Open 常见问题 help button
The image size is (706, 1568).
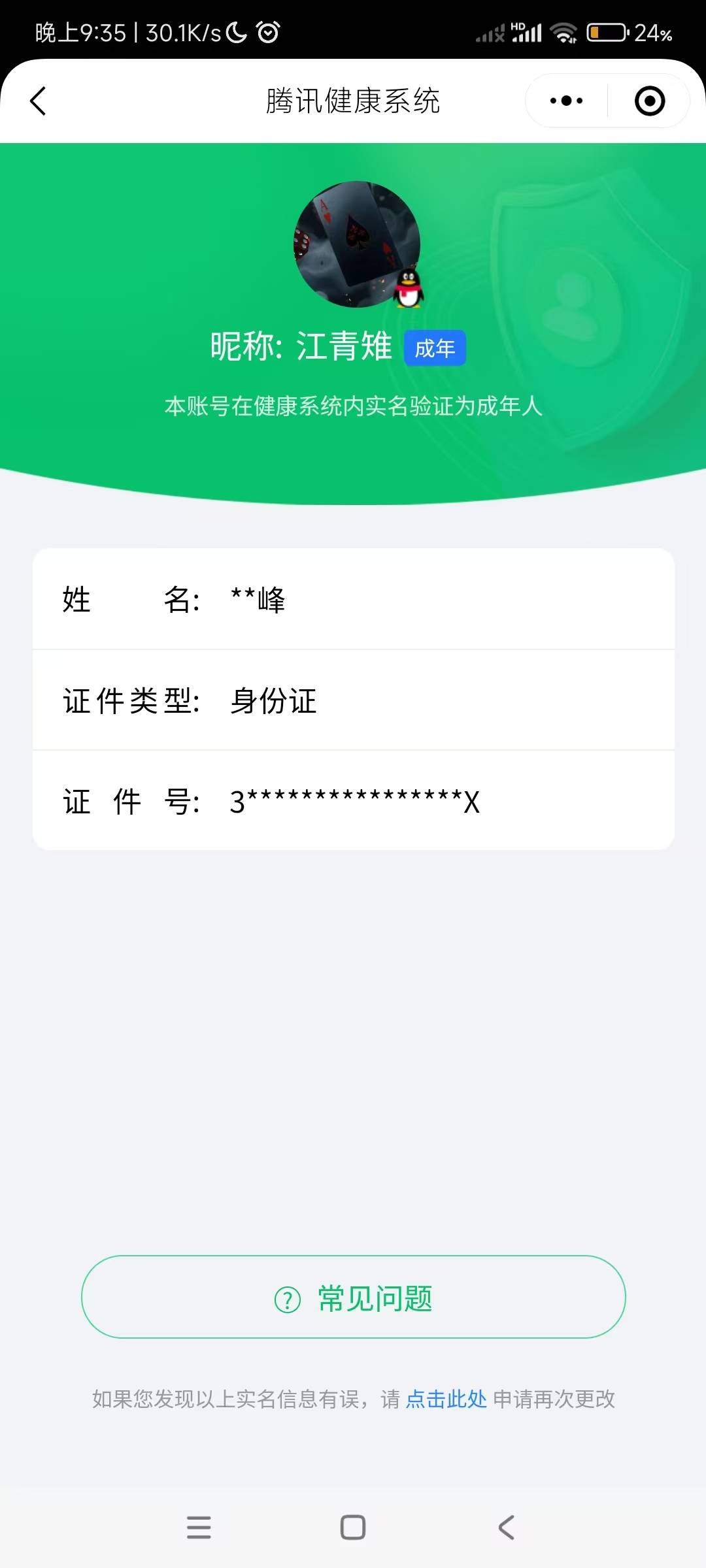(353, 1297)
